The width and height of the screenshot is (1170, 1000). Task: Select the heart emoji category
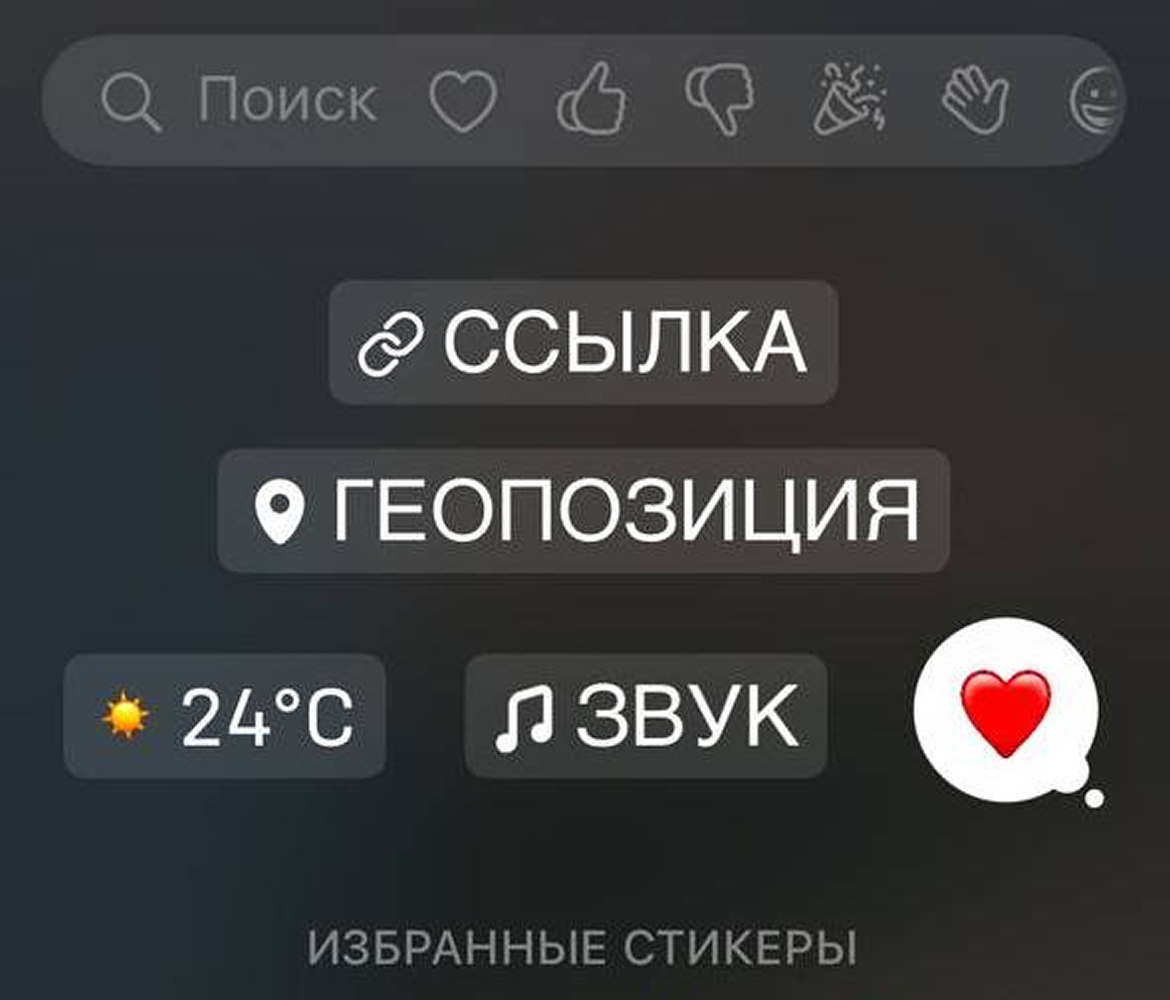[x=463, y=103]
